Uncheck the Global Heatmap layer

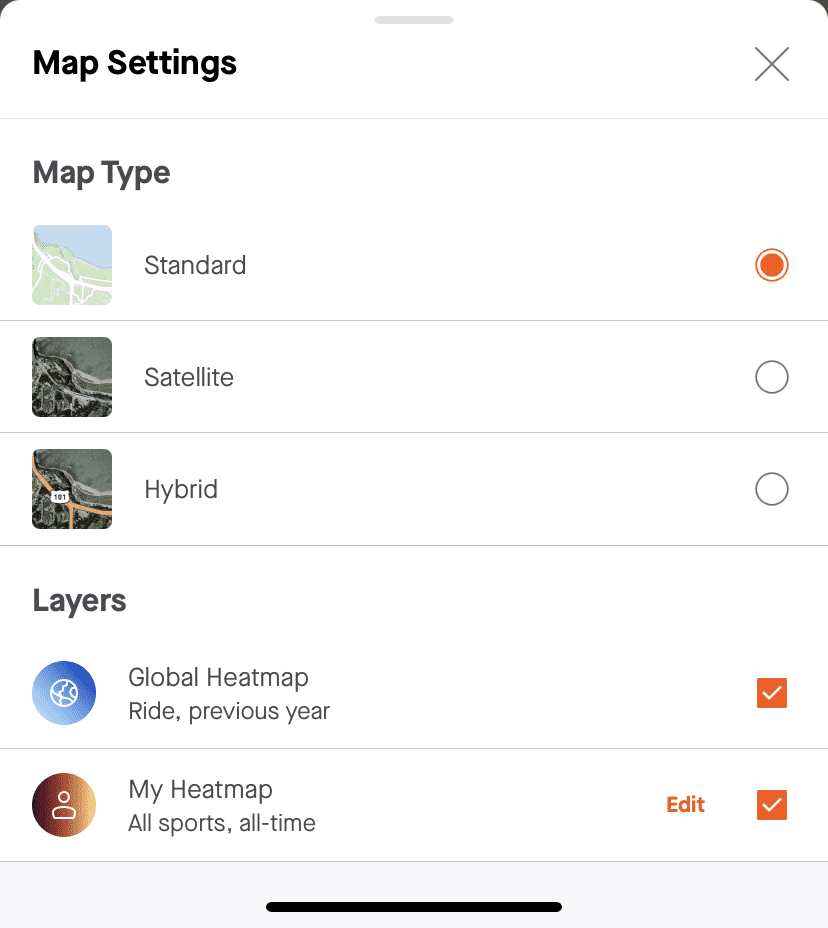click(x=772, y=693)
